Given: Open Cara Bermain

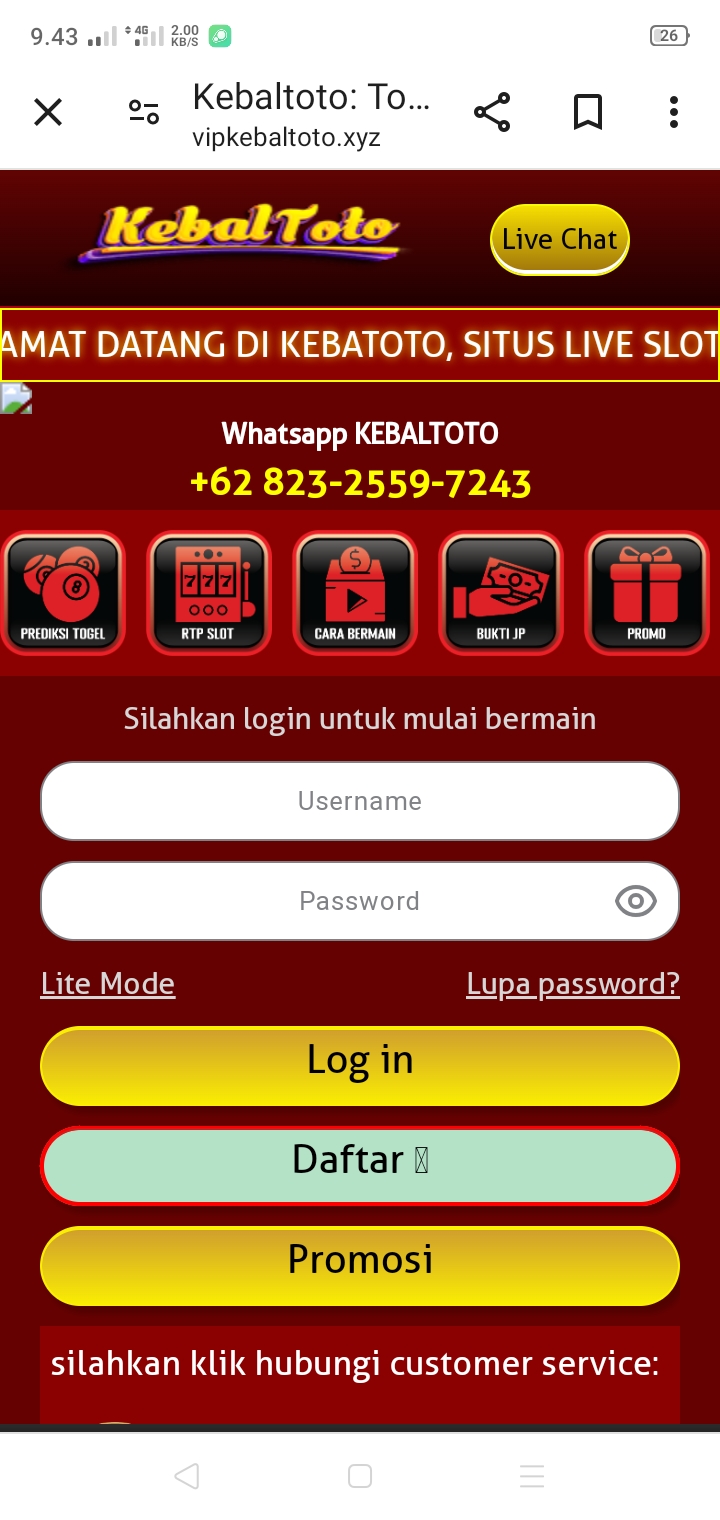Looking at the screenshot, I should click(355, 593).
